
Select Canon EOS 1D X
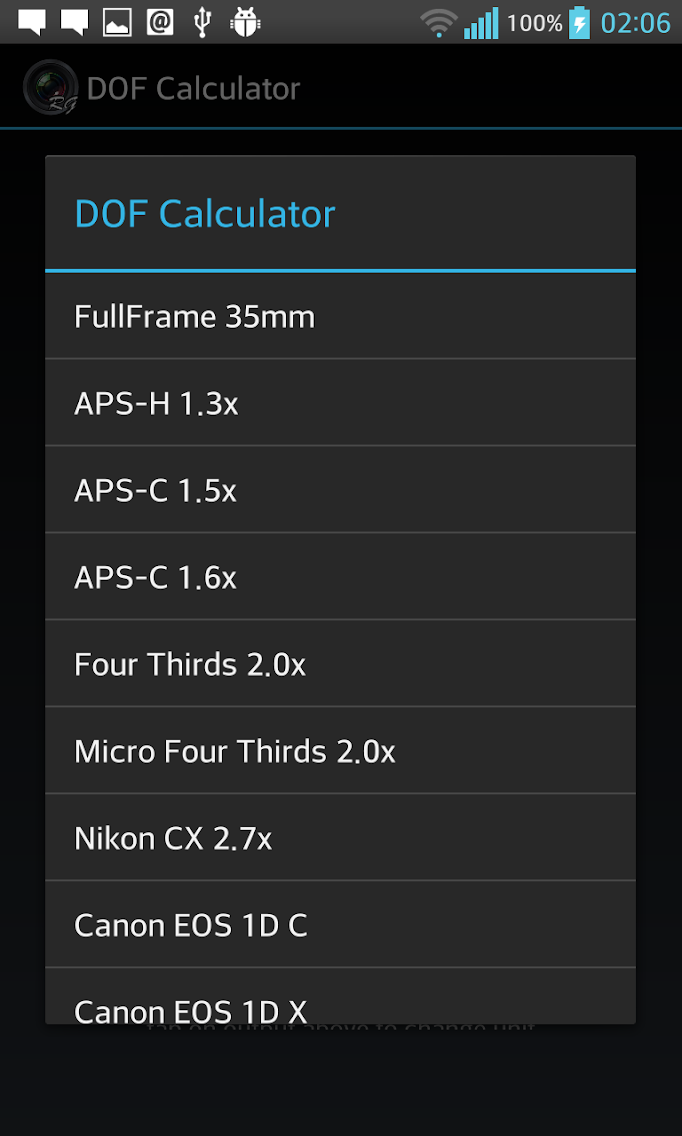(340, 1000)
